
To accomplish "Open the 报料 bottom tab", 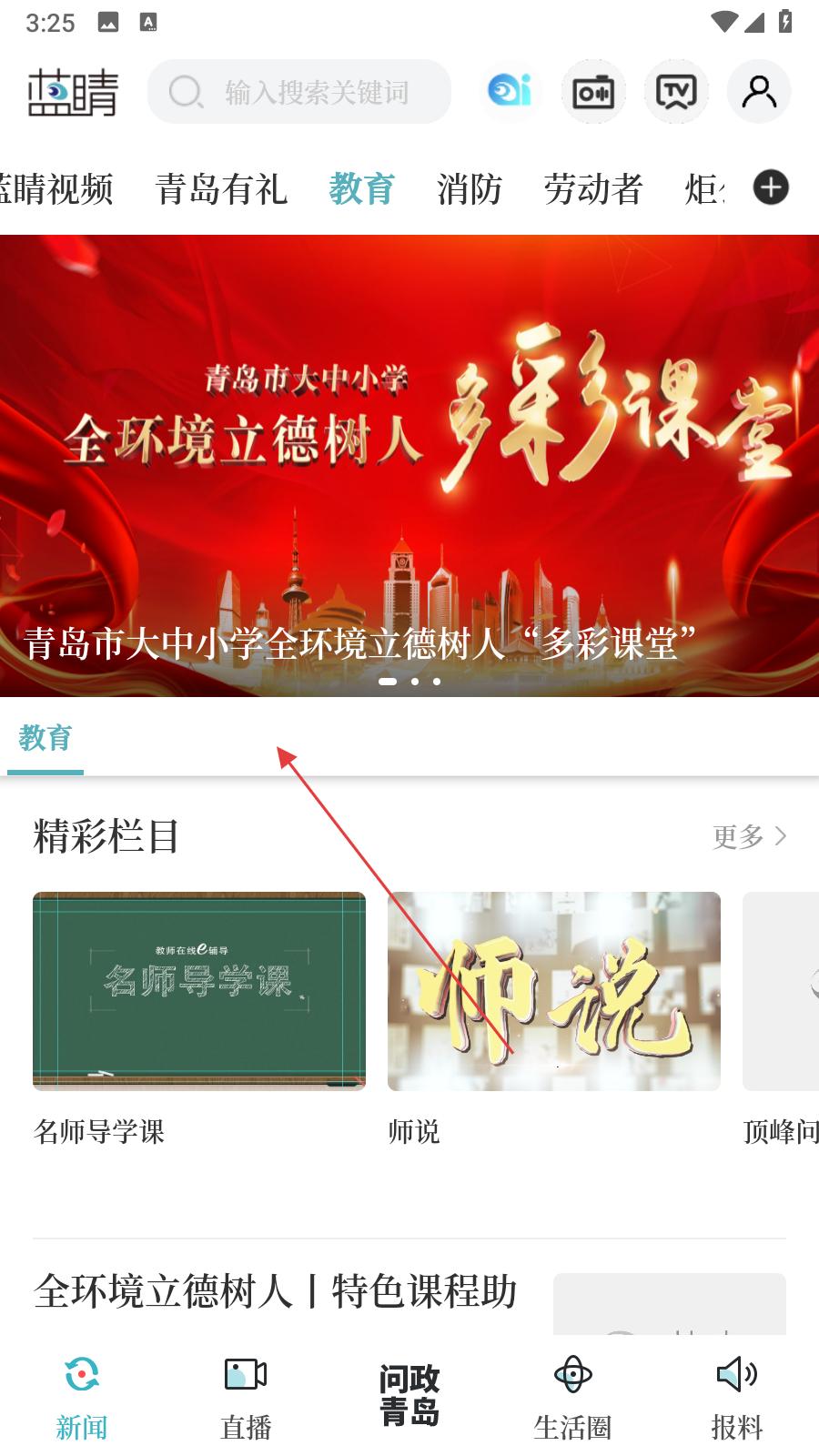I will click(736, 1397).
